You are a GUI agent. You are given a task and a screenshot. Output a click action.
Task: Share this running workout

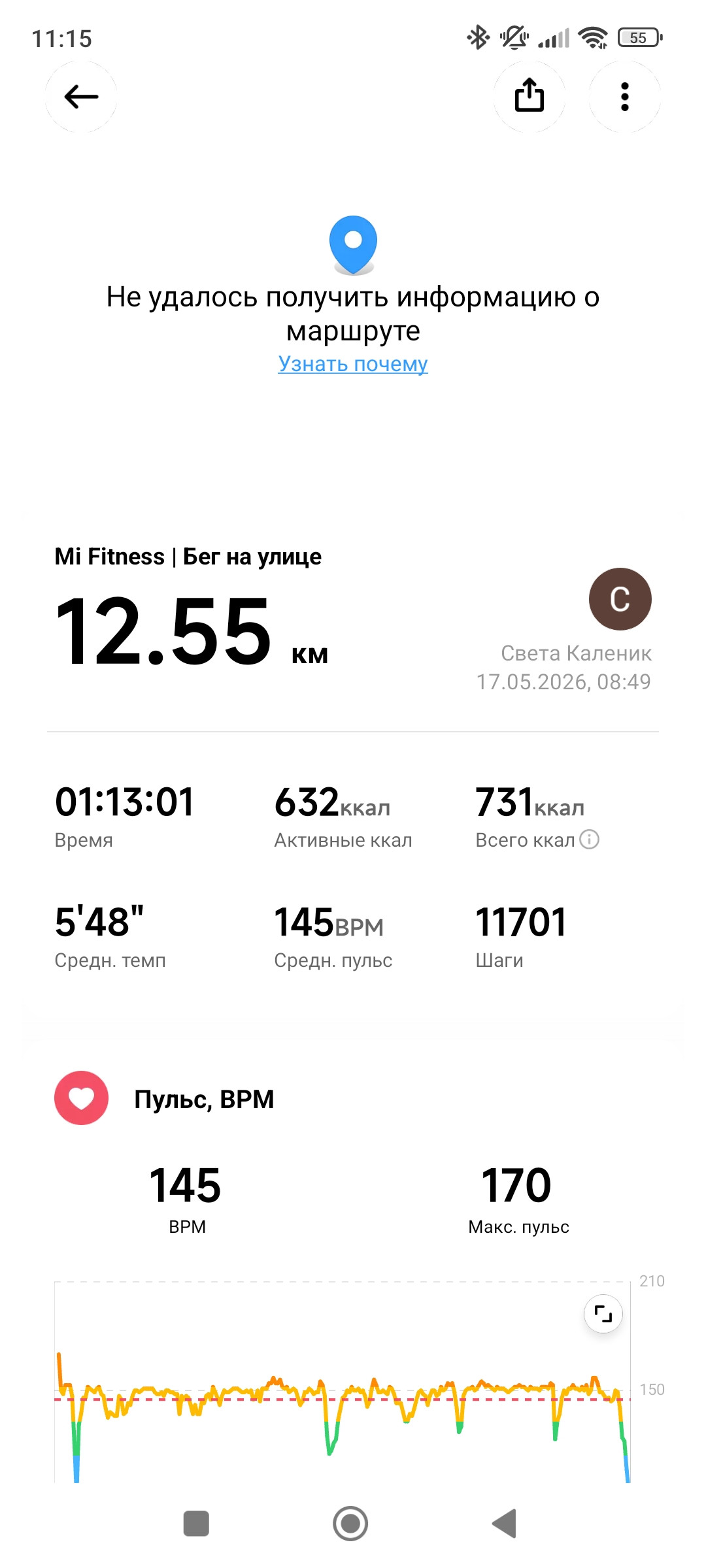coord(529,97)
